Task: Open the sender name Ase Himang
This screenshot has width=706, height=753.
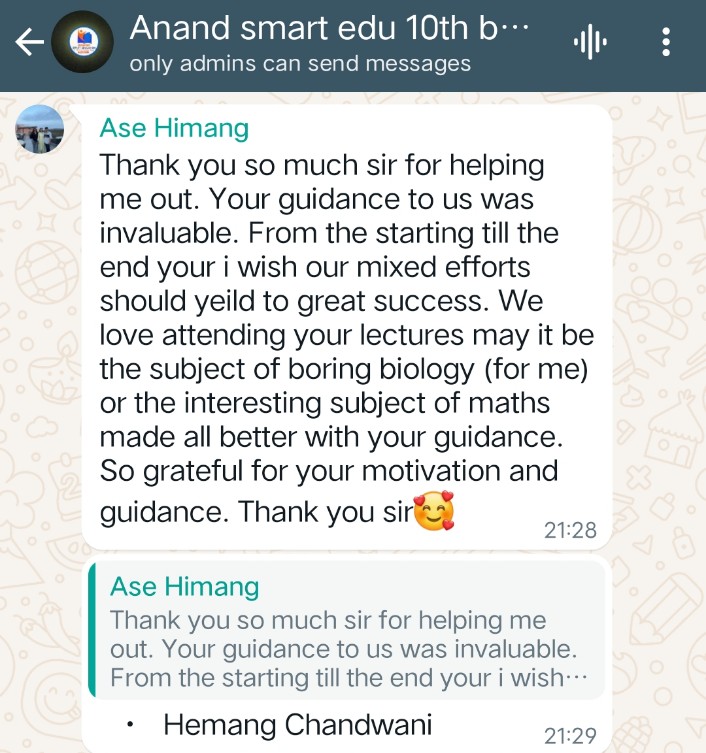Action: pos(174,128)
